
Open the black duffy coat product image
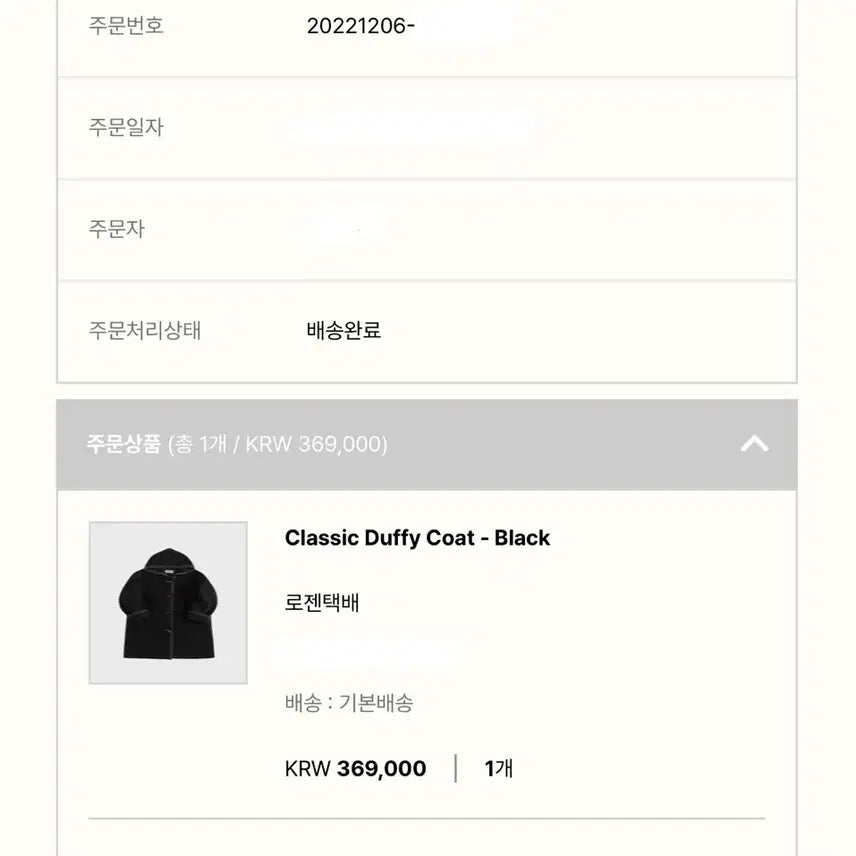coord(168,602)
